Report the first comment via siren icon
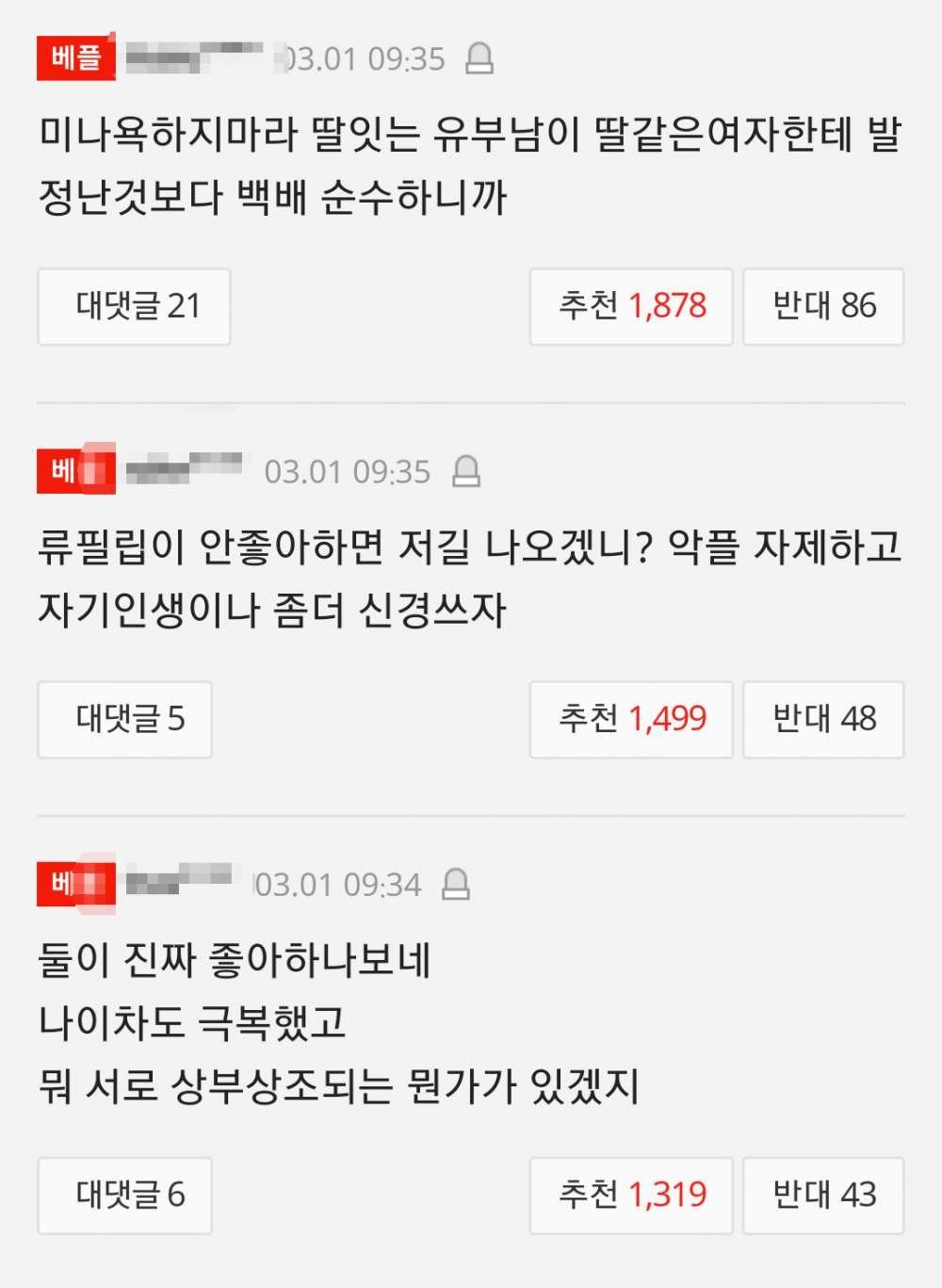 479,58
